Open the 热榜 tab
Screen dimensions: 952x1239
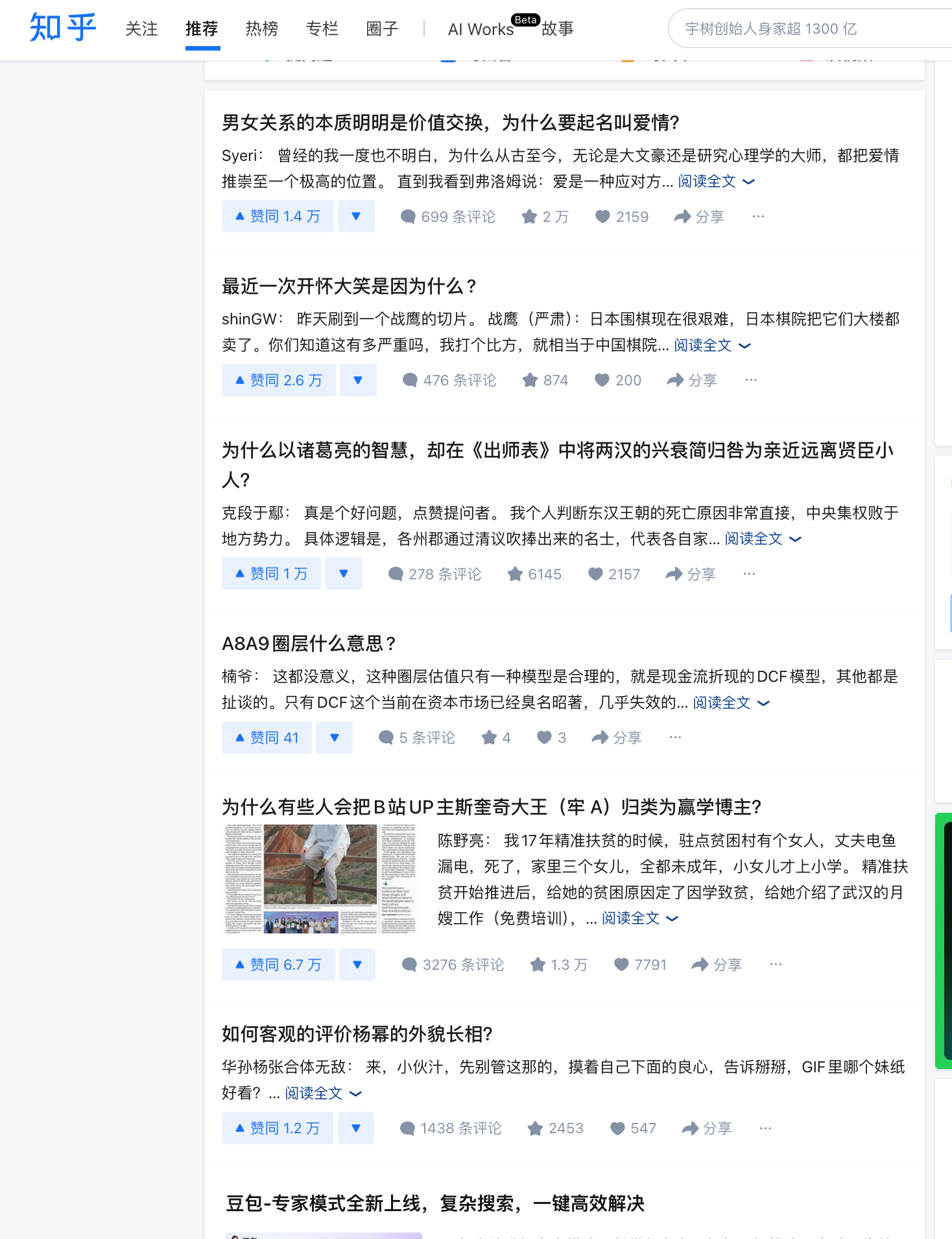tap(262, 29)
